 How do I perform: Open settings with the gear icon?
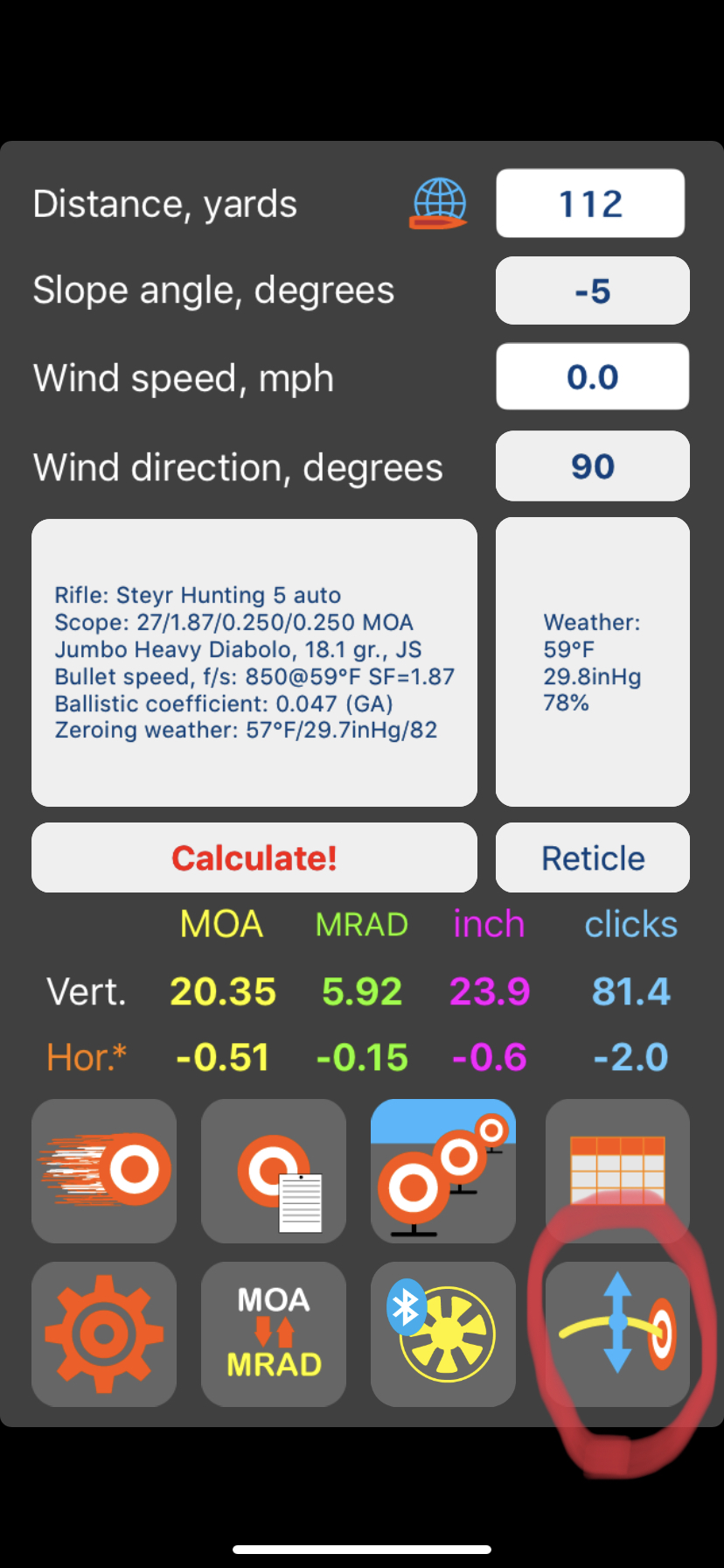tap(104, 1333)
